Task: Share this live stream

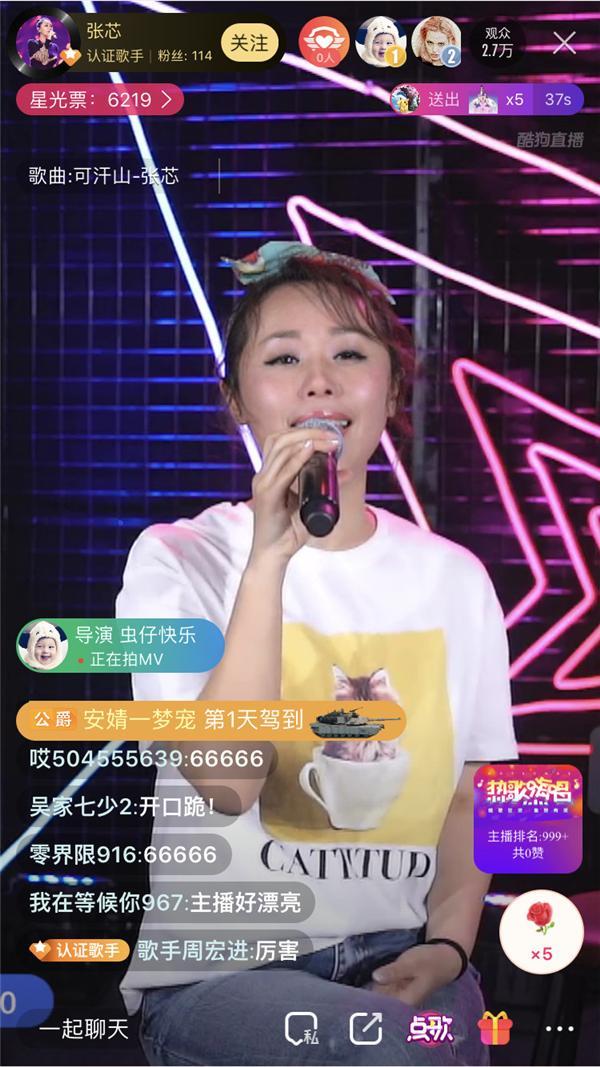Action: click(366, 1028)
